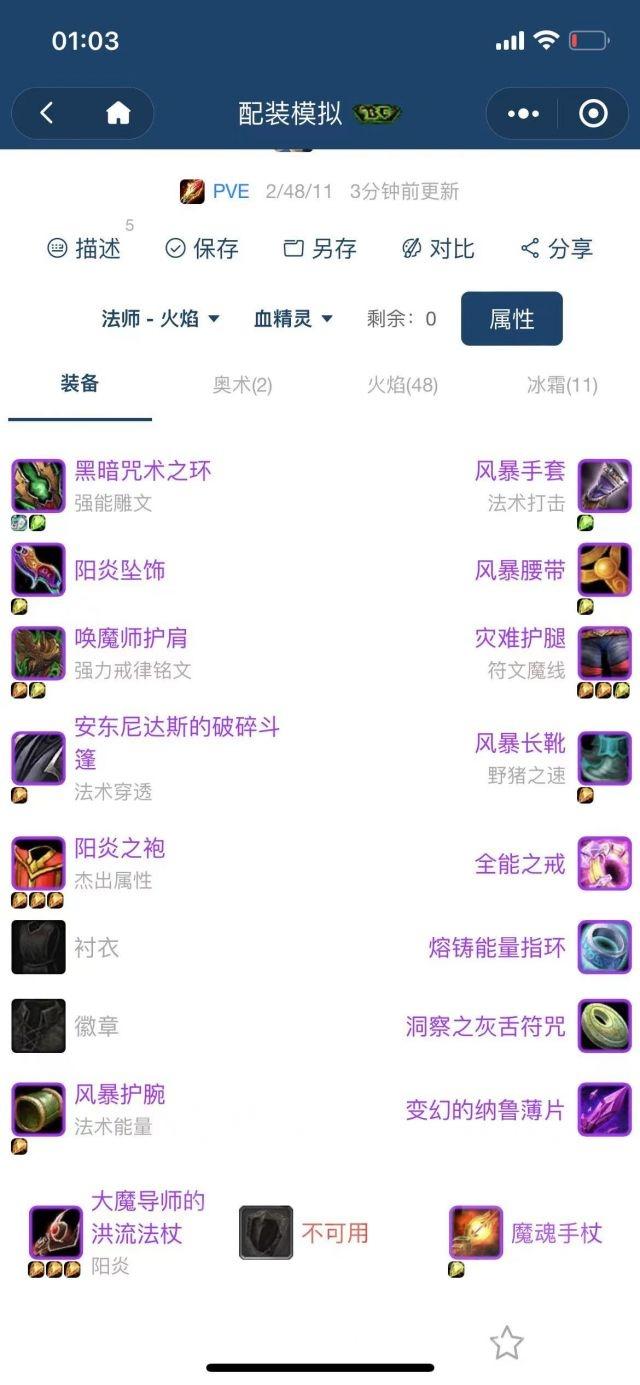
Task: View stats with the 属性 button
Action: (511, 319)
